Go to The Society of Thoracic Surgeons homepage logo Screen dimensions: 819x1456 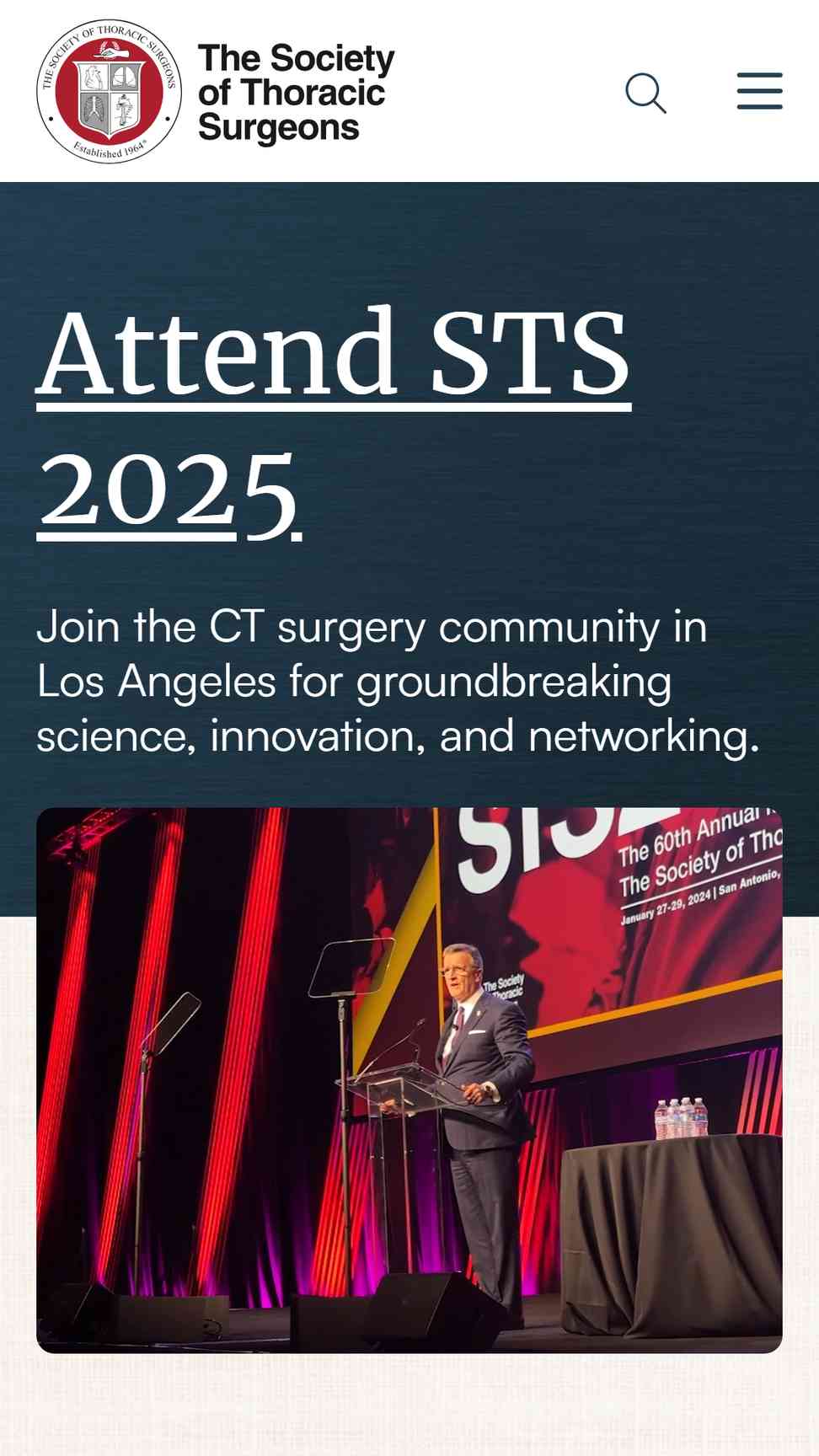coord(217,91)
